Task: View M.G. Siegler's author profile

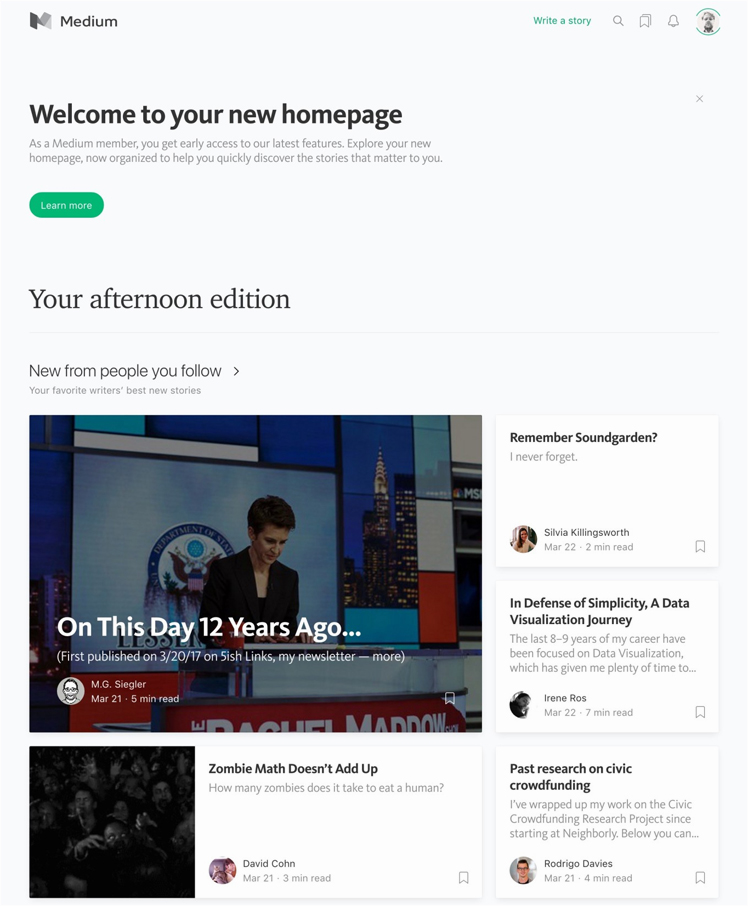Action: click(118, 684)
